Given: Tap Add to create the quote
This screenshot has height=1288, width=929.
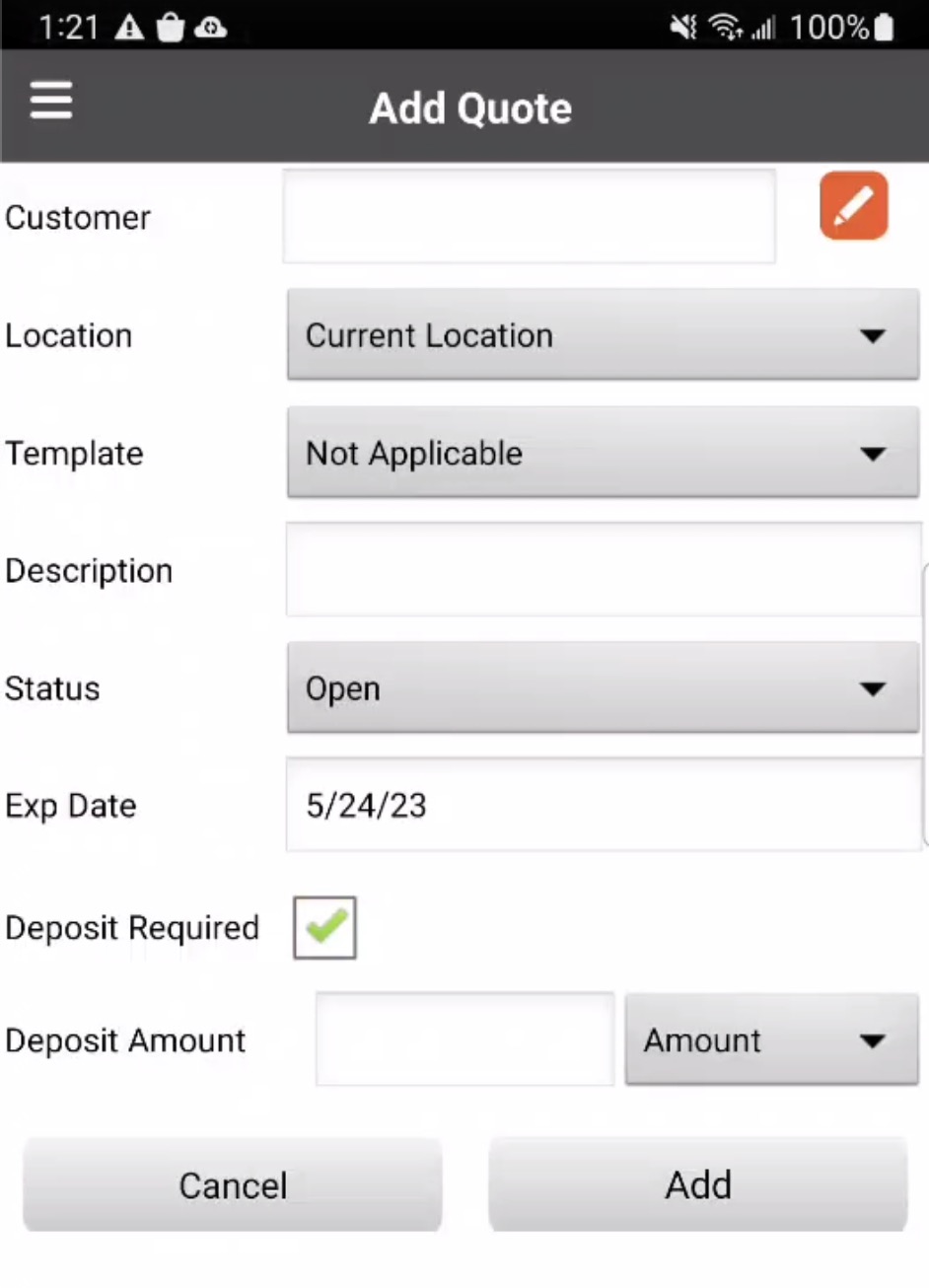Looking at the screenshot, I should click(x=697, y=1184).
